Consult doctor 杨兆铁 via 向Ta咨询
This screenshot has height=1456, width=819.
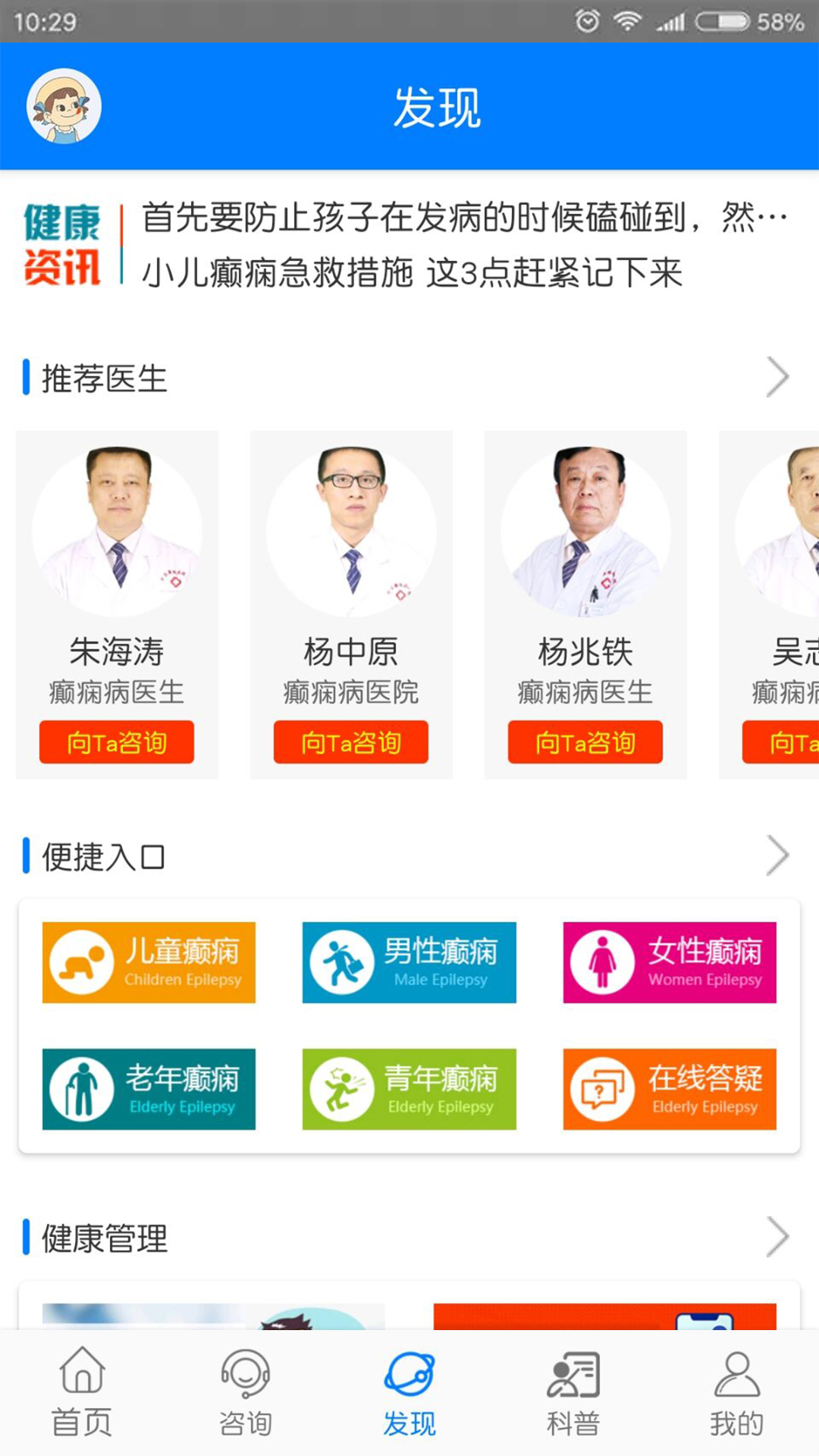pos(585,742)
